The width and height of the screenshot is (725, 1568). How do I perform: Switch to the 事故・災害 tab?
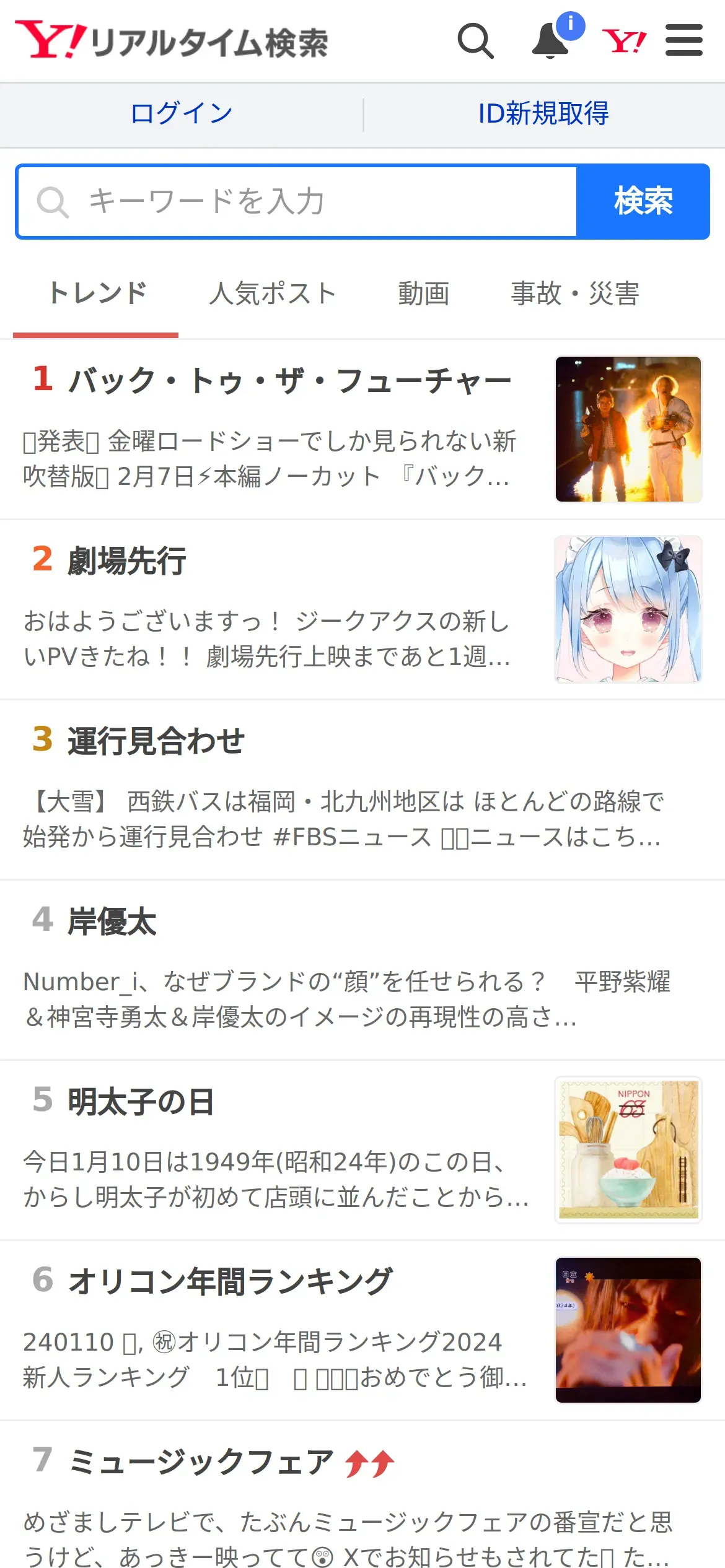(x=575, y=294)
